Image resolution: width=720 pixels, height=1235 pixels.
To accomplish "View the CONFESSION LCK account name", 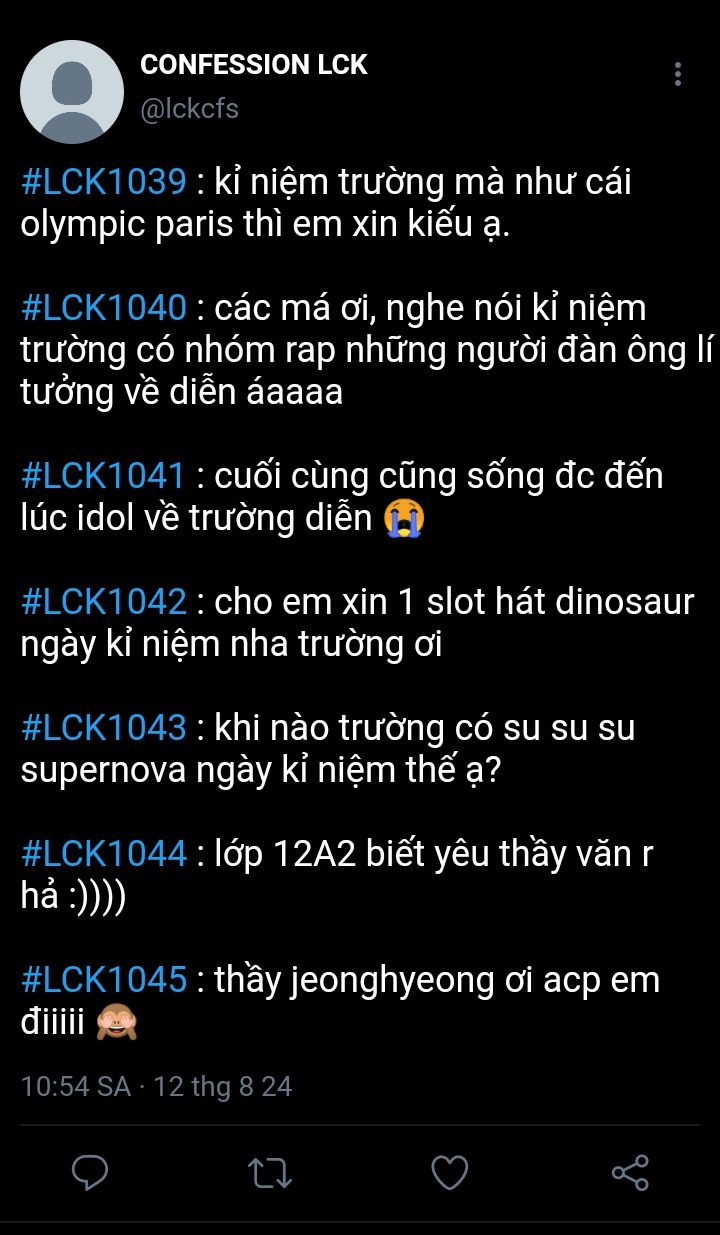I will coord(254,65).
